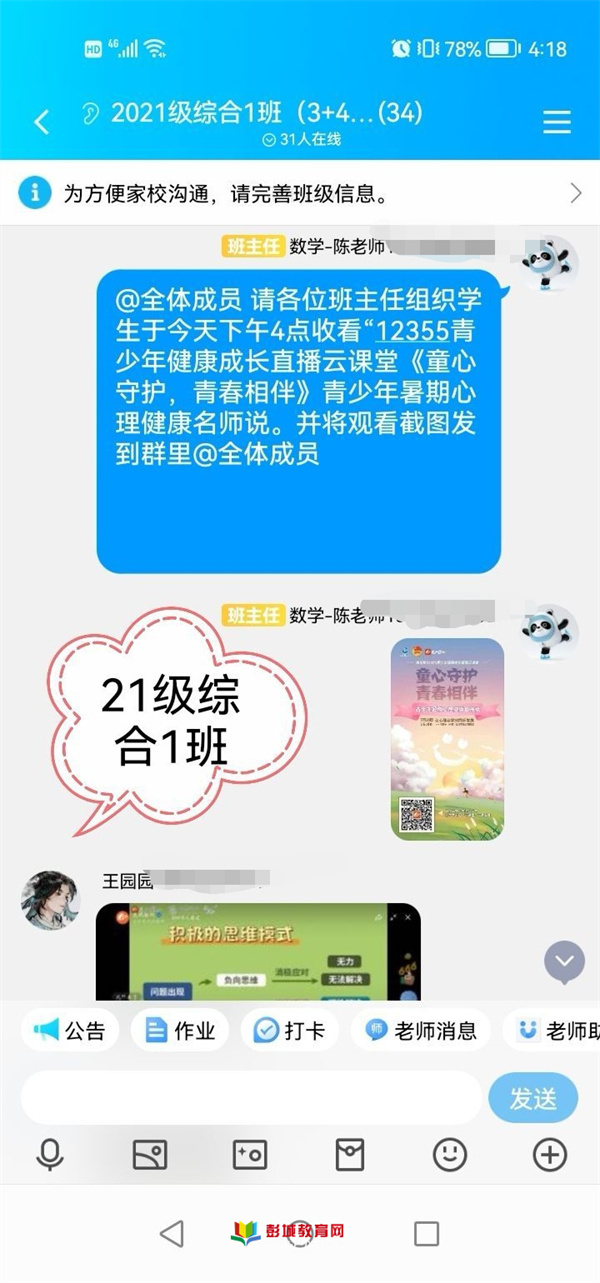Open the 作业 chip
The width and height of the screenshot is (600, 1283).
[x=180, y=1031]
